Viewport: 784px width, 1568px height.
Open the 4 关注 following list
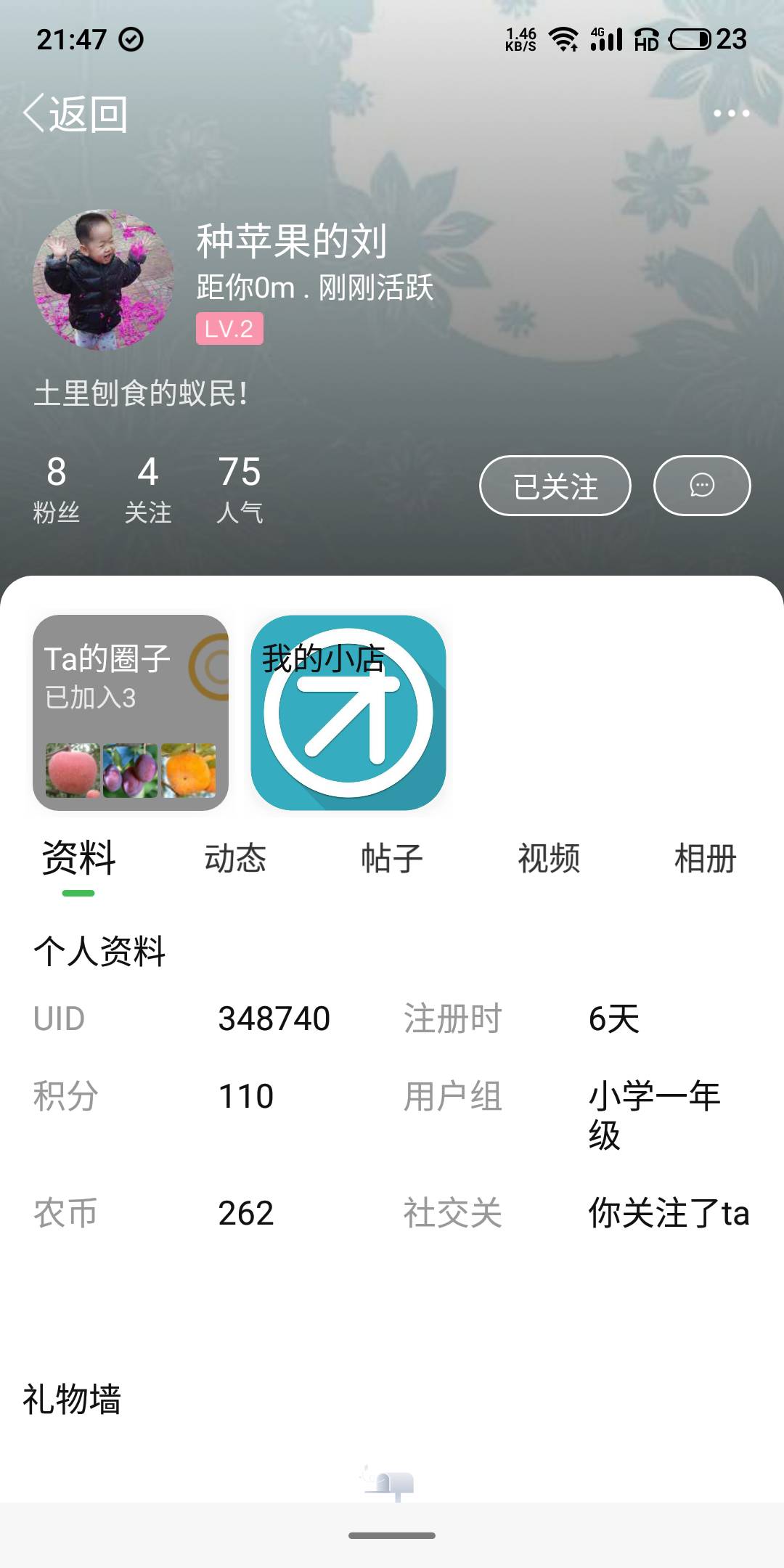pos(148,489)
